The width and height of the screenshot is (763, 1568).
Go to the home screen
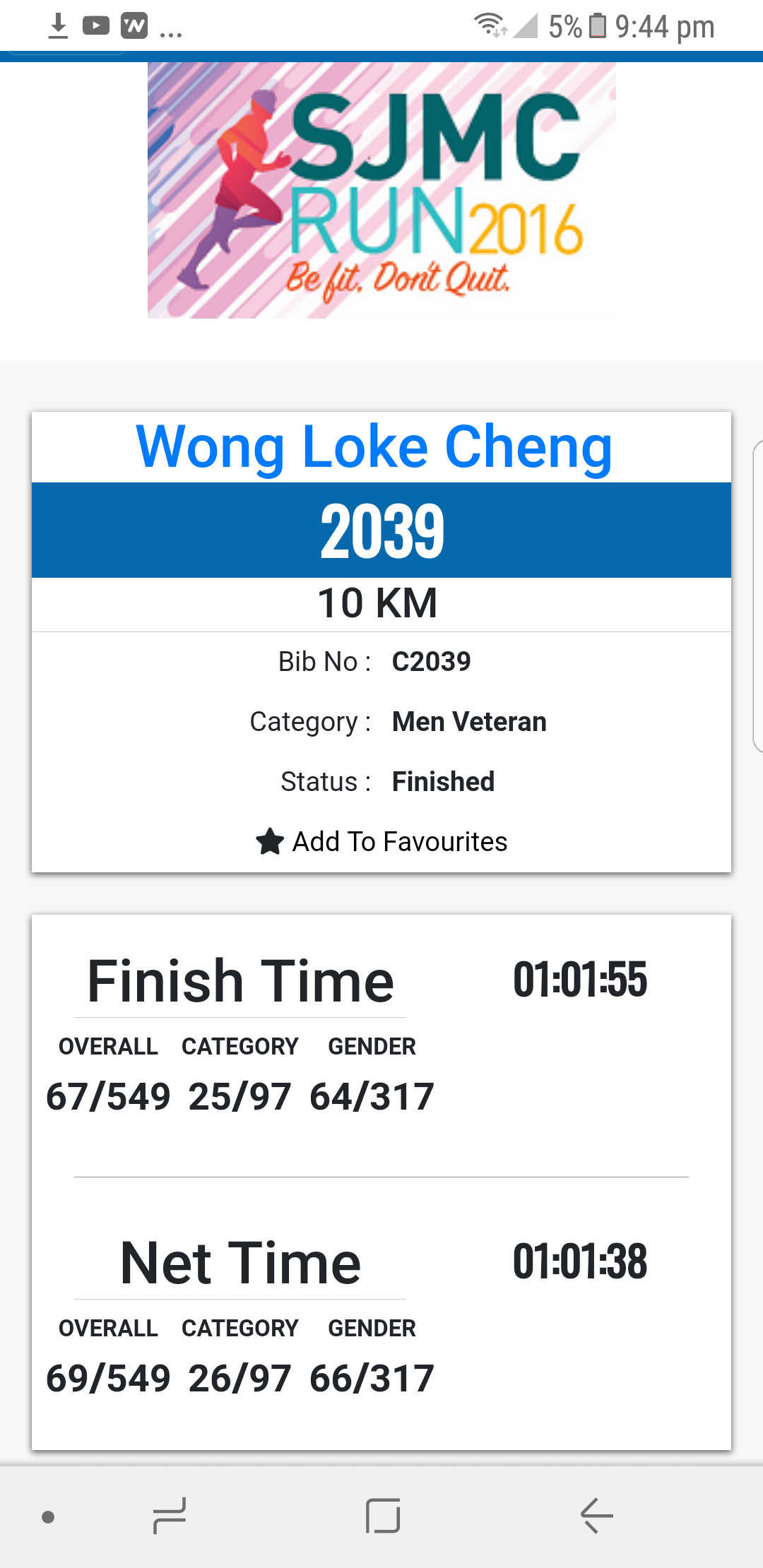coord(383,1516)
